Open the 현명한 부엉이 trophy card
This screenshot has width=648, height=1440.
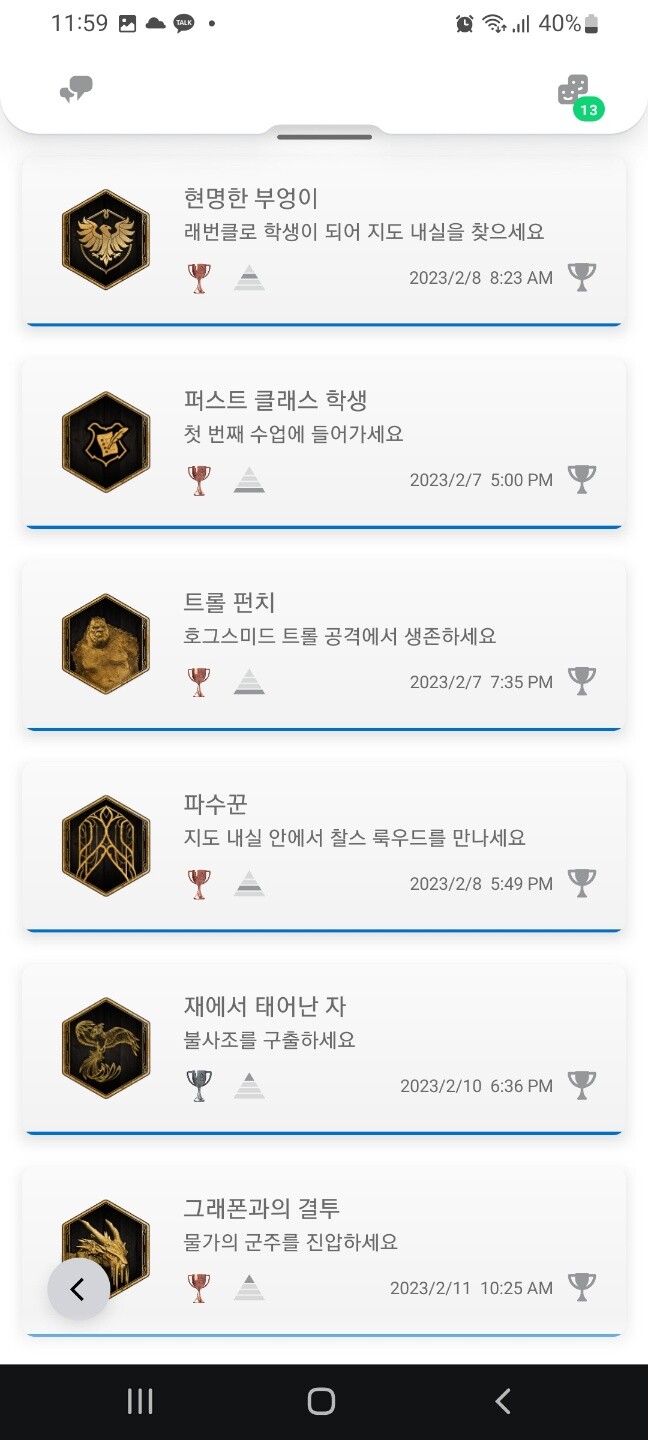pos(324,240)
